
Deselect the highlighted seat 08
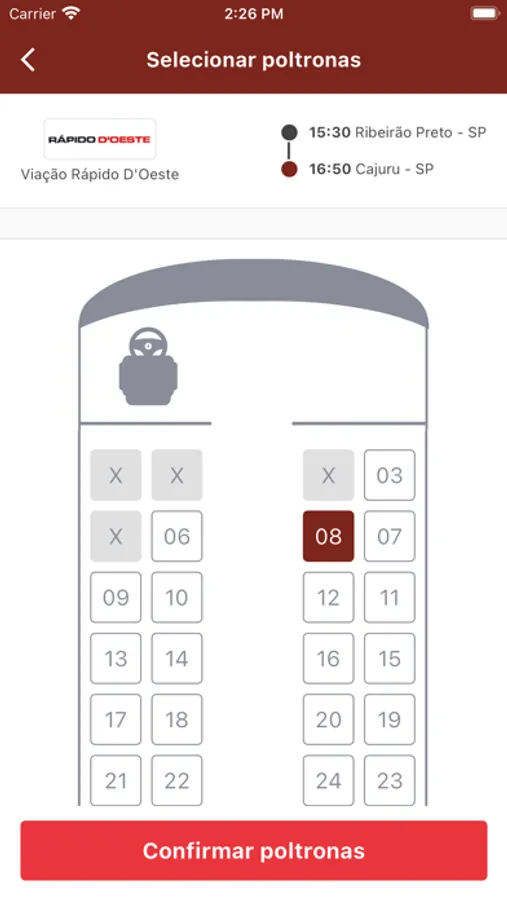pos(328,536)
